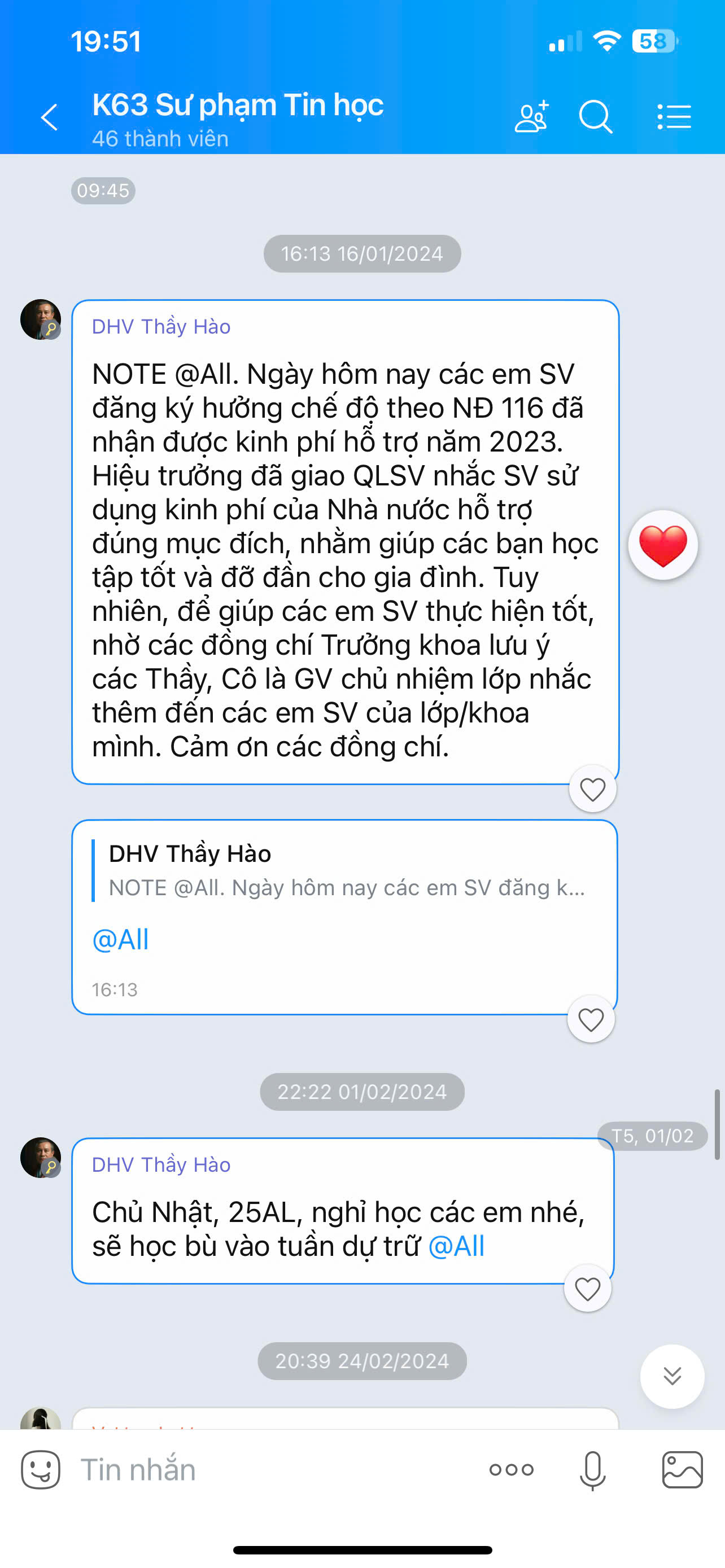The height and width of the screenshot is (1568, 725).
Task: Tap the @All mention in the nghỉ học message
Action: point(457,1246)
